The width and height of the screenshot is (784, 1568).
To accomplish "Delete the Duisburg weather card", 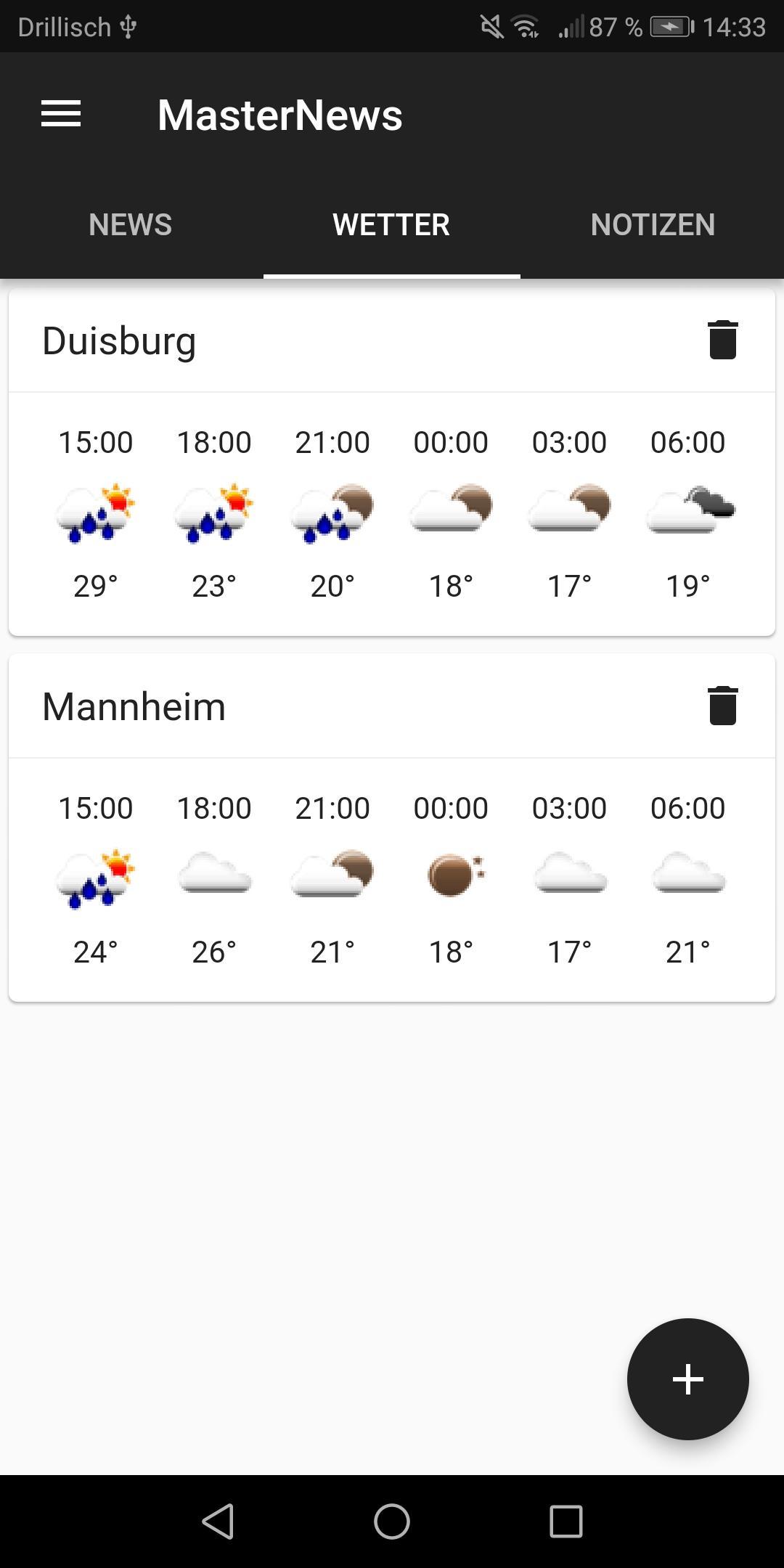I will (722, 340).
